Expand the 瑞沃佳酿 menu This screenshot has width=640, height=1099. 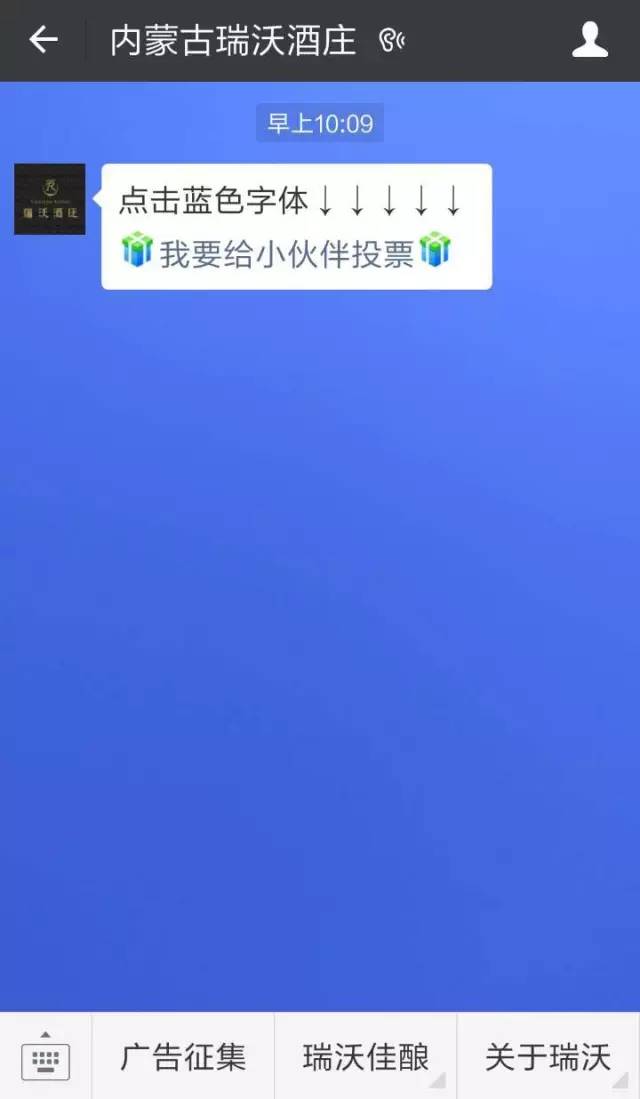[365, 1057]
